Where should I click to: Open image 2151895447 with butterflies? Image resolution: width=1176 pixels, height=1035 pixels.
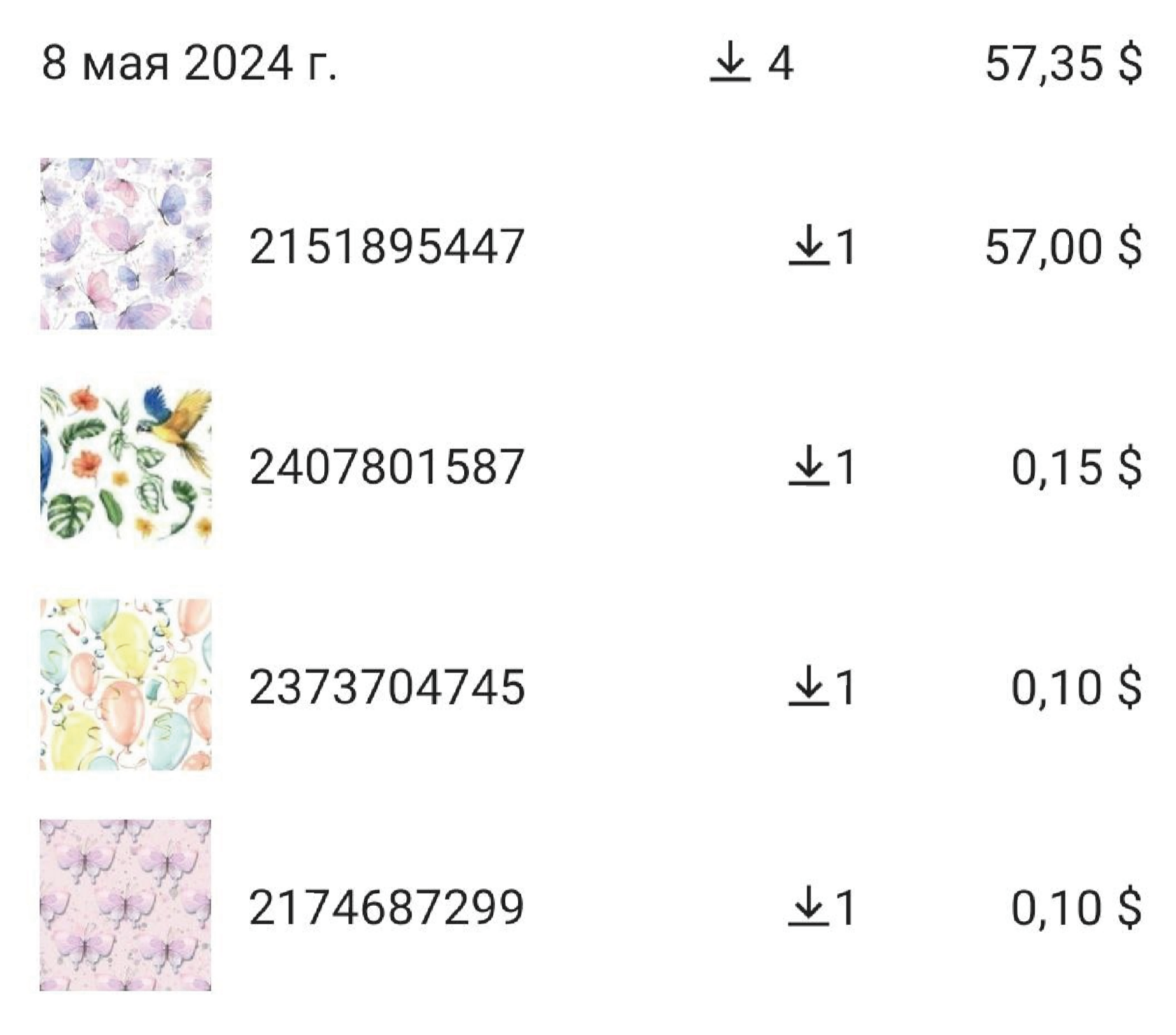[x=126, y=244]
